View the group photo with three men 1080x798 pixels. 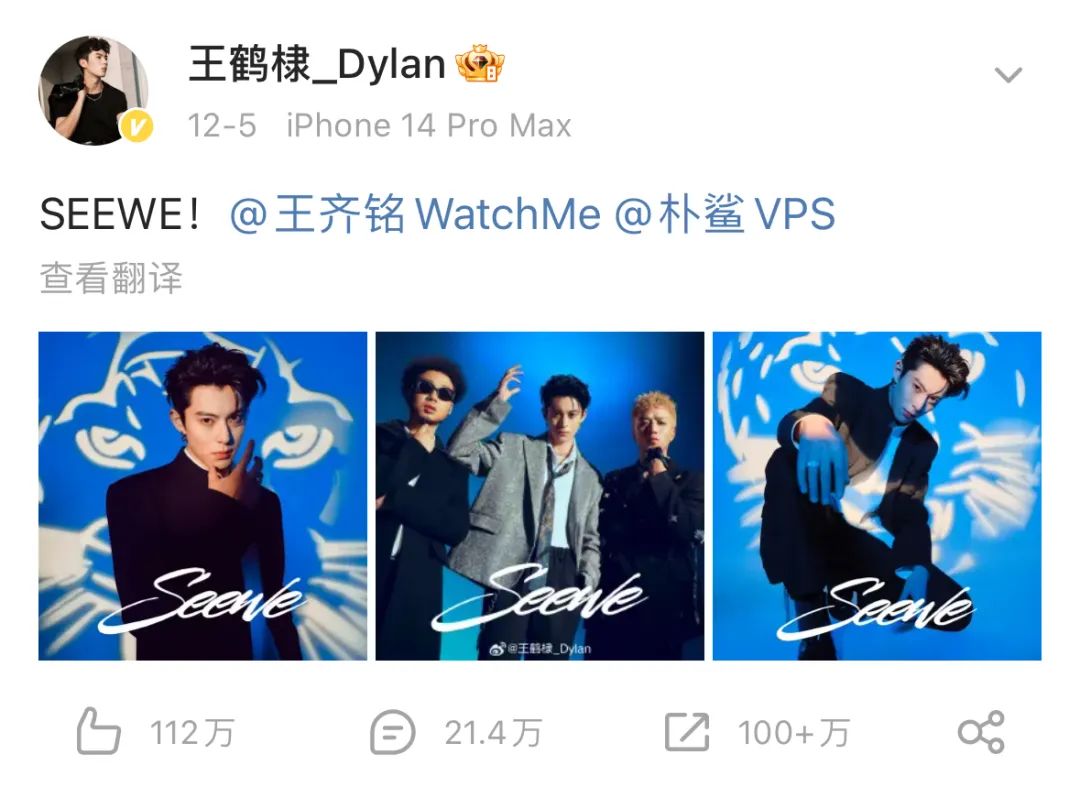539,496
